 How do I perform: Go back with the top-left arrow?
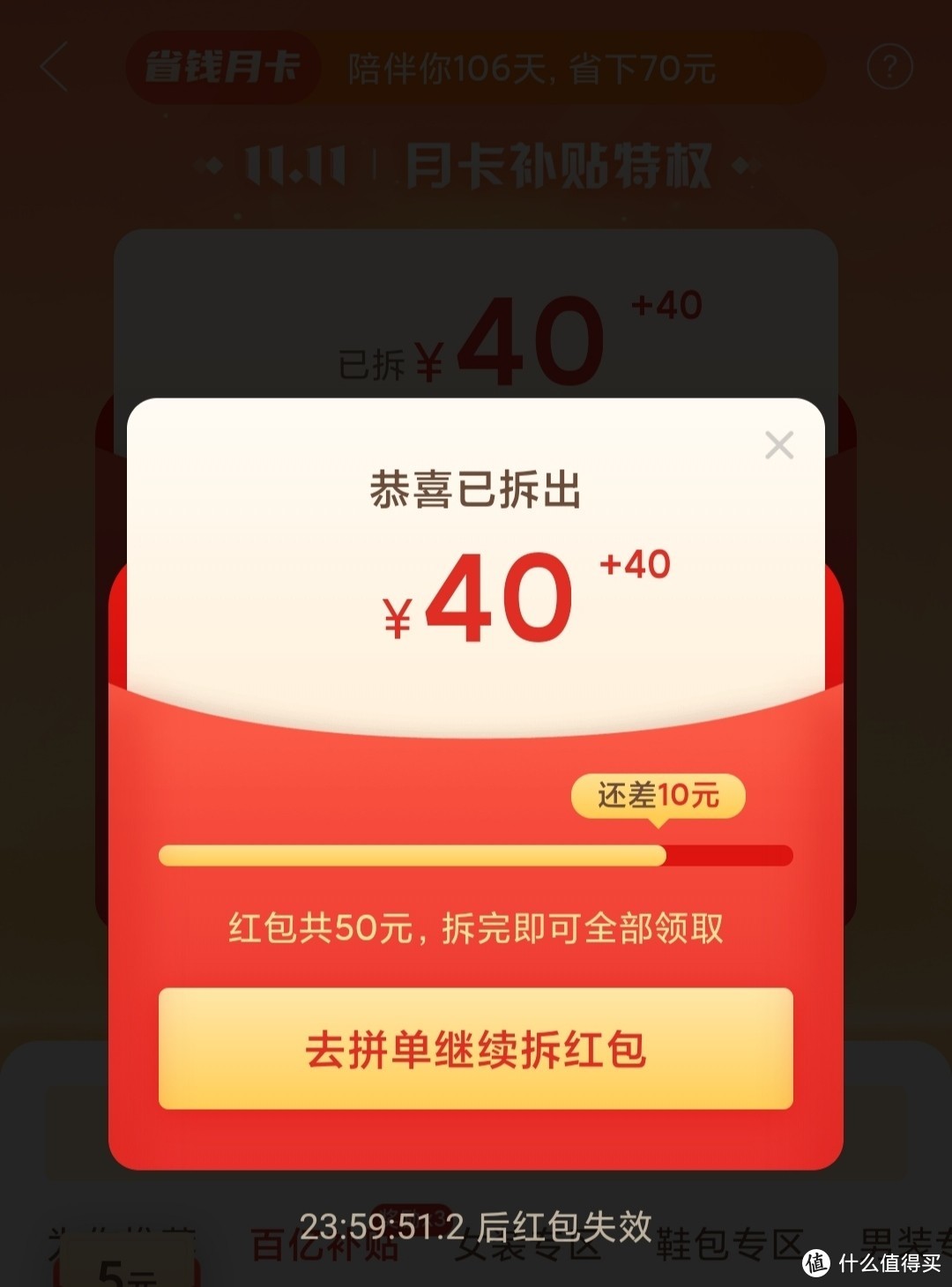coord(54,67)
